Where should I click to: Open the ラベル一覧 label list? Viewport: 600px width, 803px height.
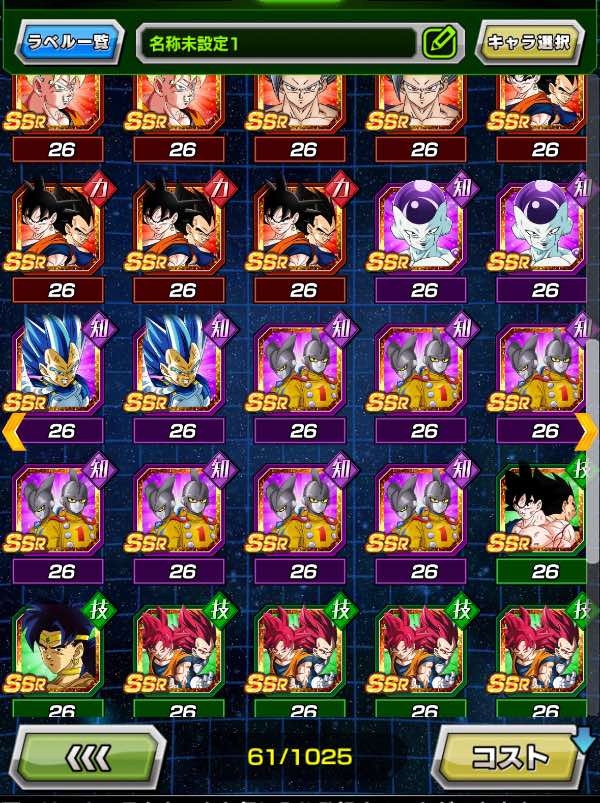(x=69, y=43)
